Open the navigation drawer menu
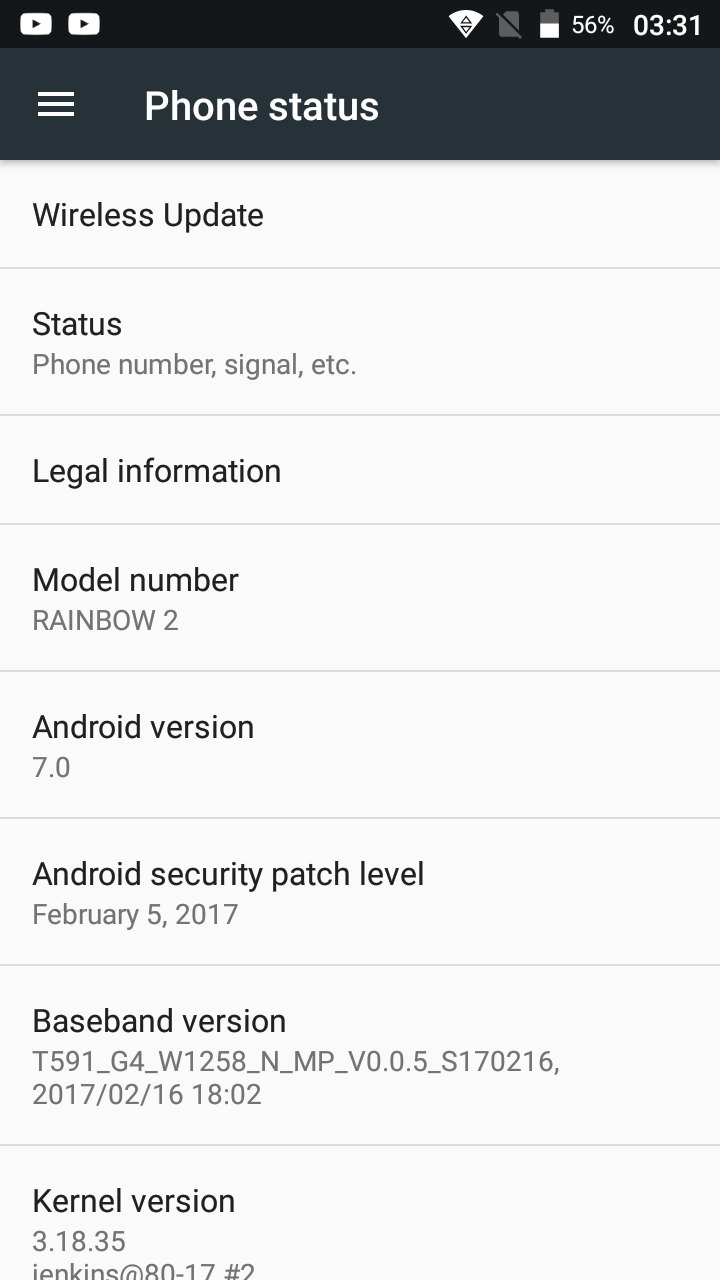 tap(56, 105)
